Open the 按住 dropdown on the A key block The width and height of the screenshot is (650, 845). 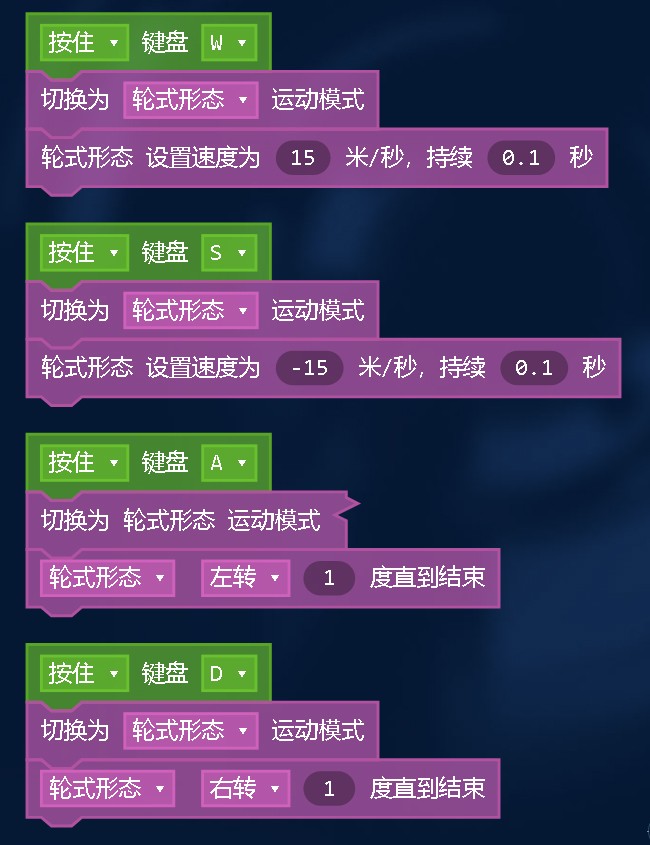point(84,463)
